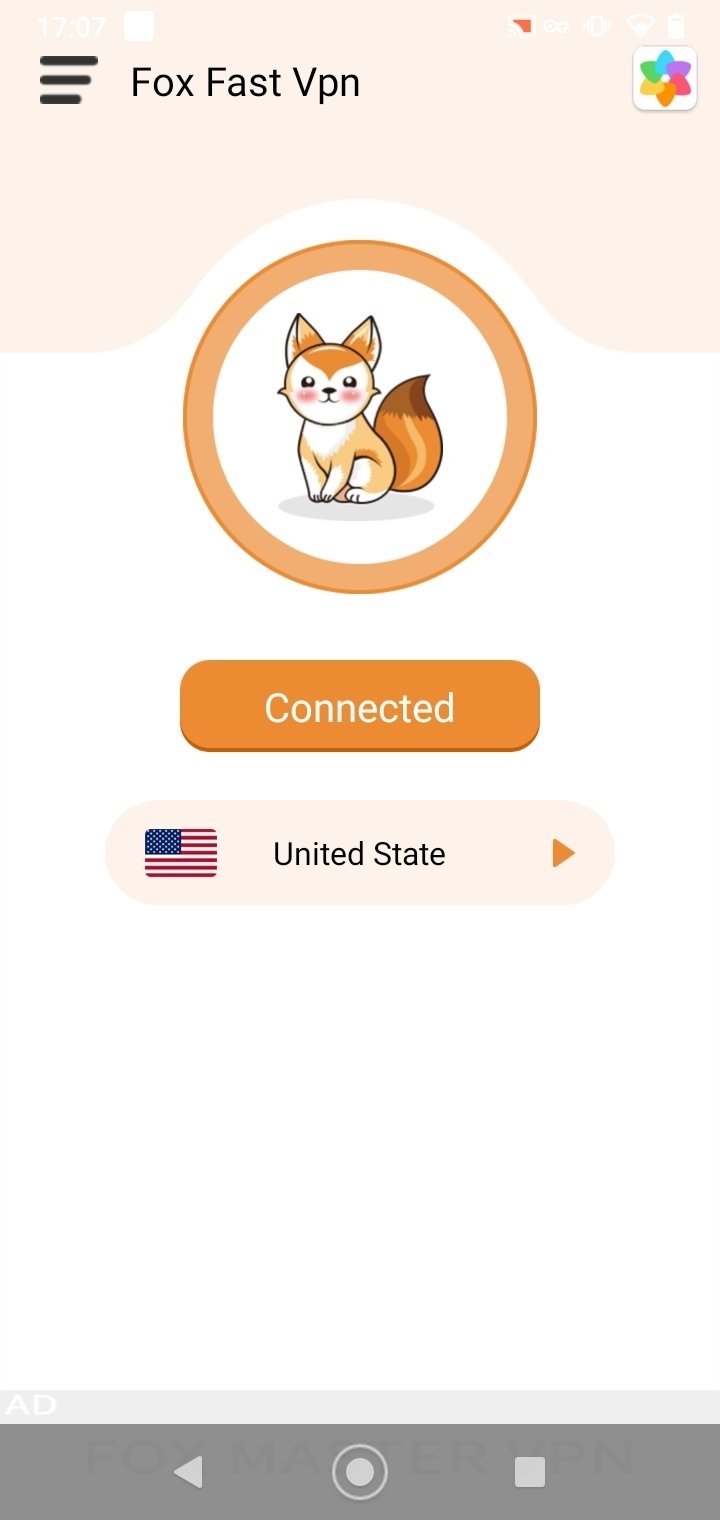
Task: Go to home screen via navigation bar
Action: 360,1471
